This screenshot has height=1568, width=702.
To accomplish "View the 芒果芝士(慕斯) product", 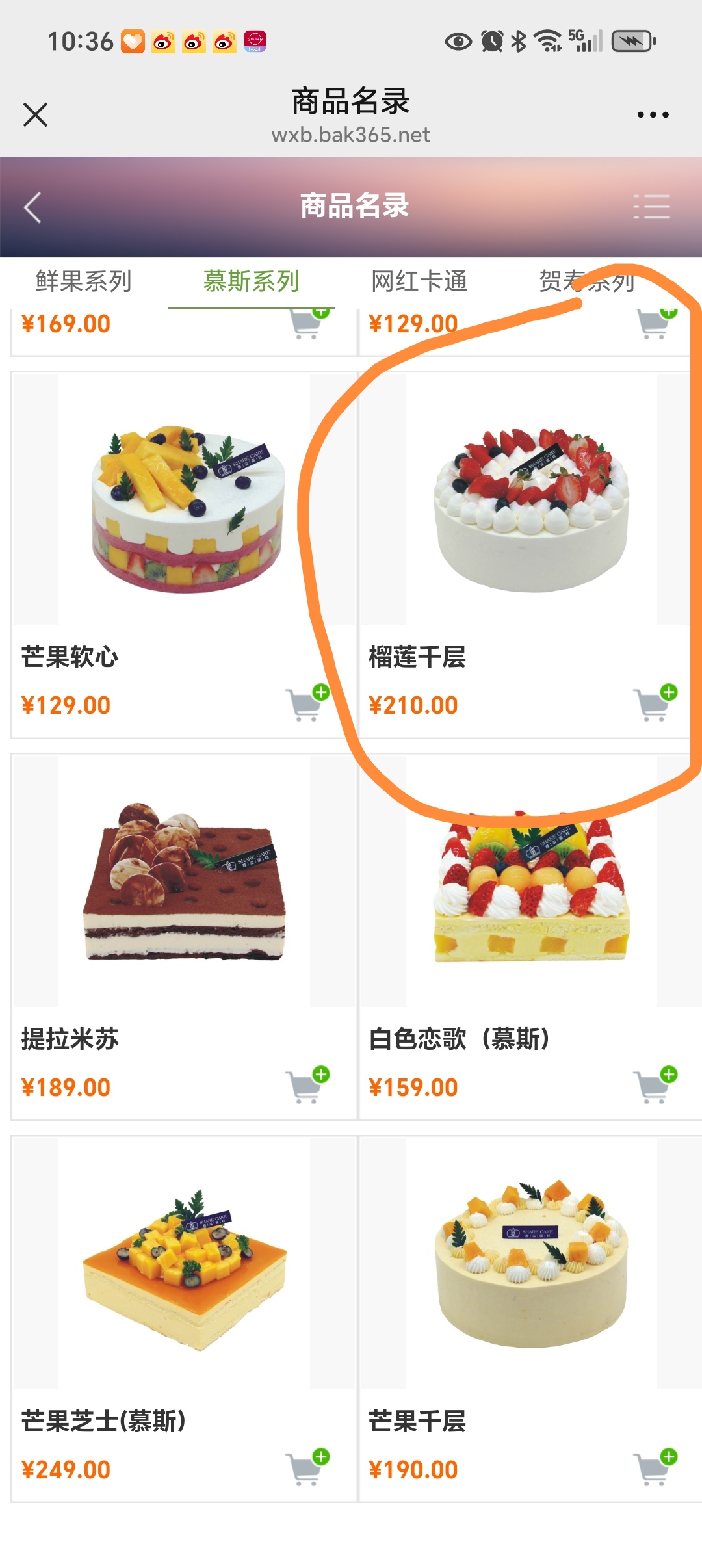I will tap(185, 1268).
